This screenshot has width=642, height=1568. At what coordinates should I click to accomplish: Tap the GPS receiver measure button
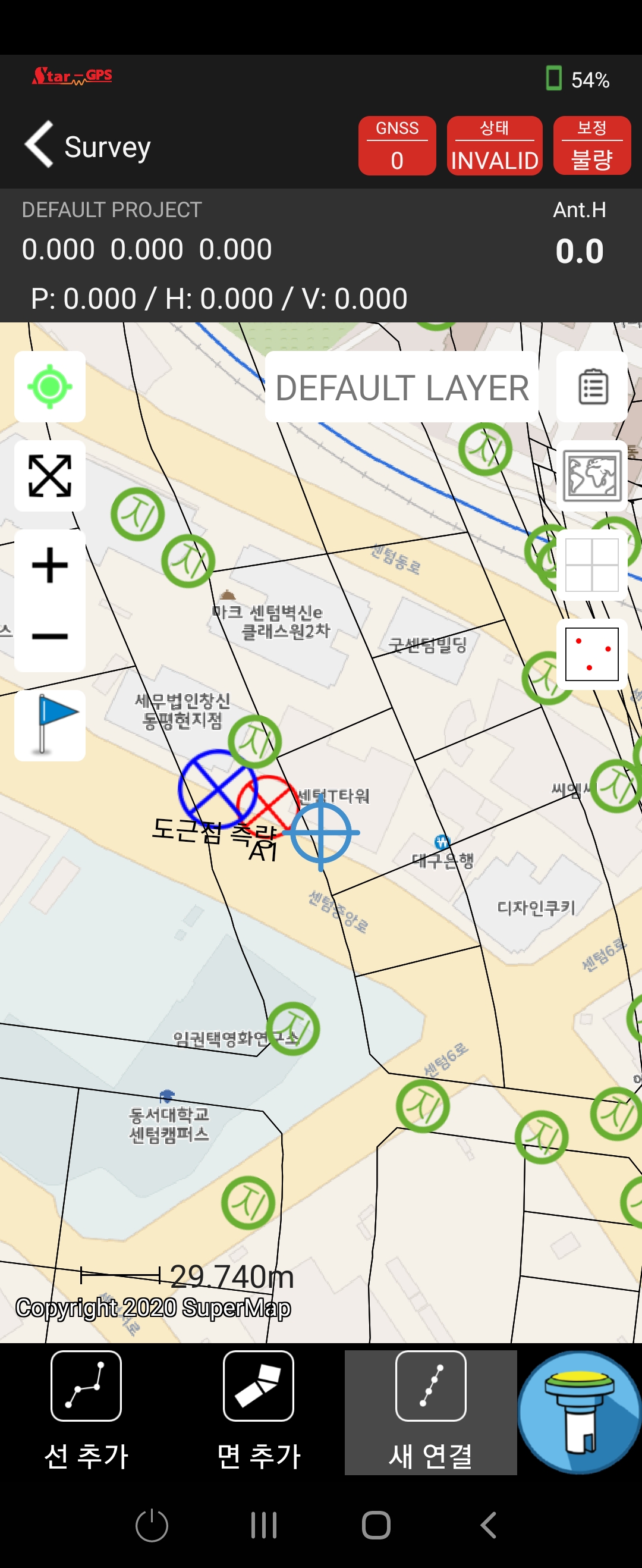click(x=579, y=1412)
